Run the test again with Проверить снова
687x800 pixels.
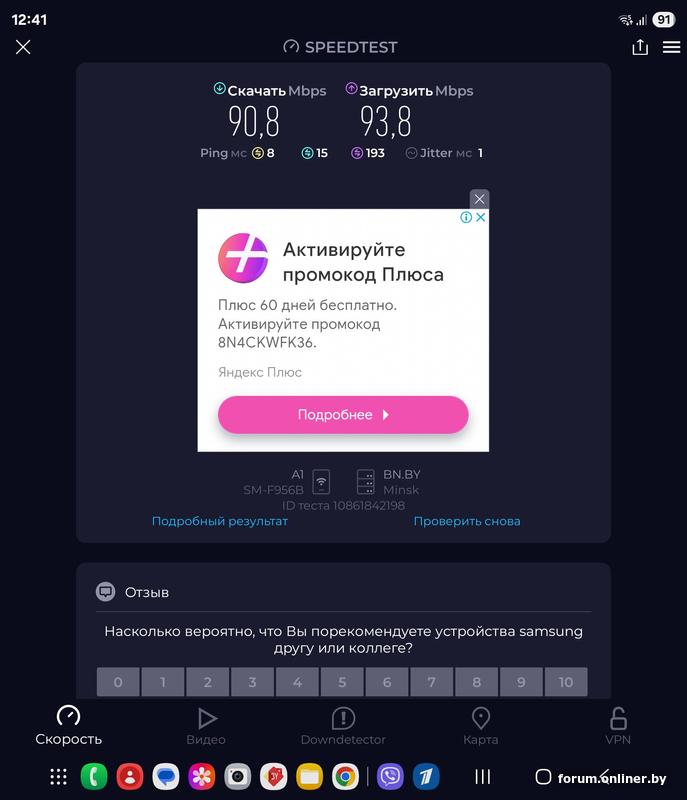point(467,521)
